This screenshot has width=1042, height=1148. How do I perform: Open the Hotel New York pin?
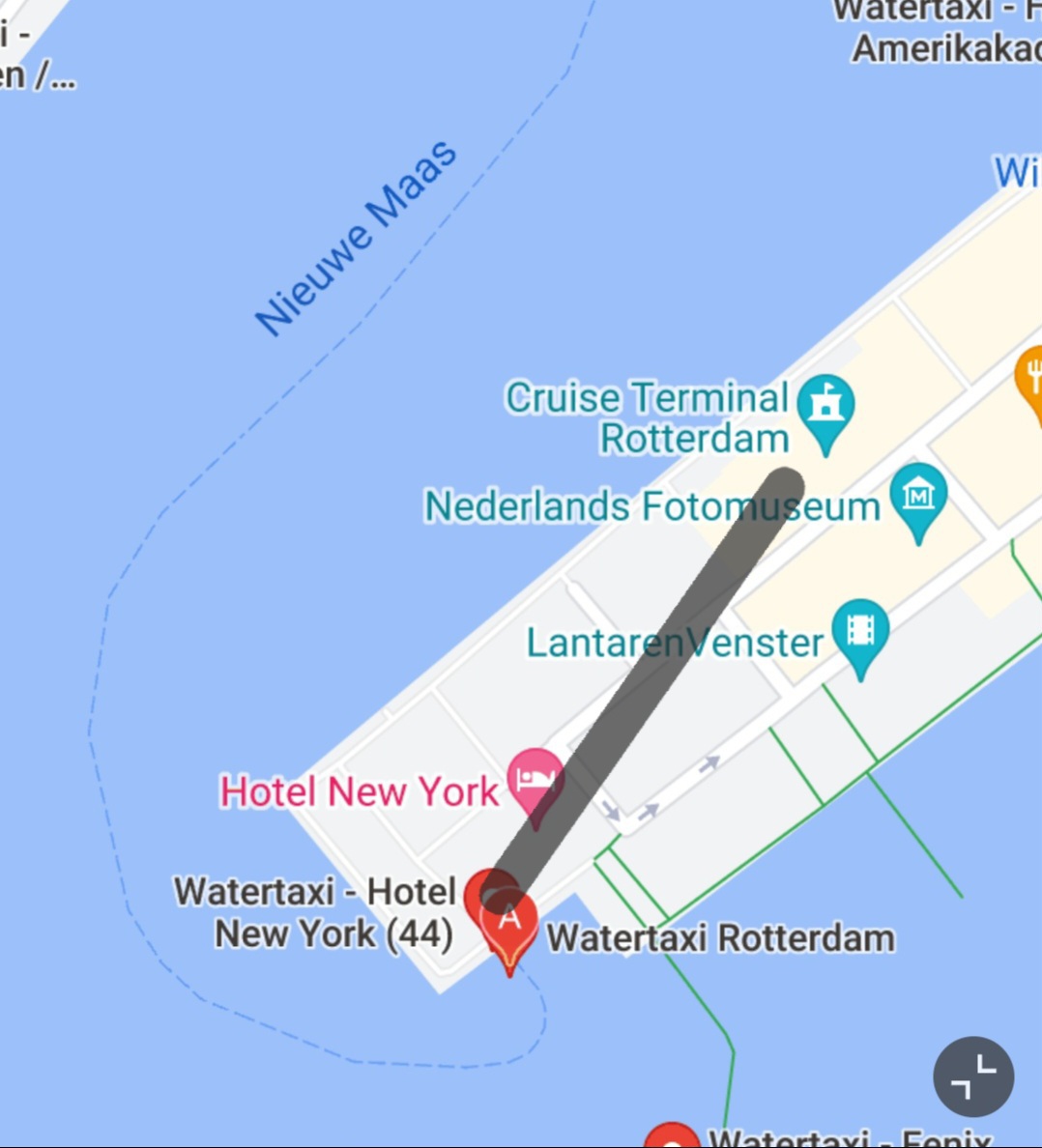click(x=535, y=779)
